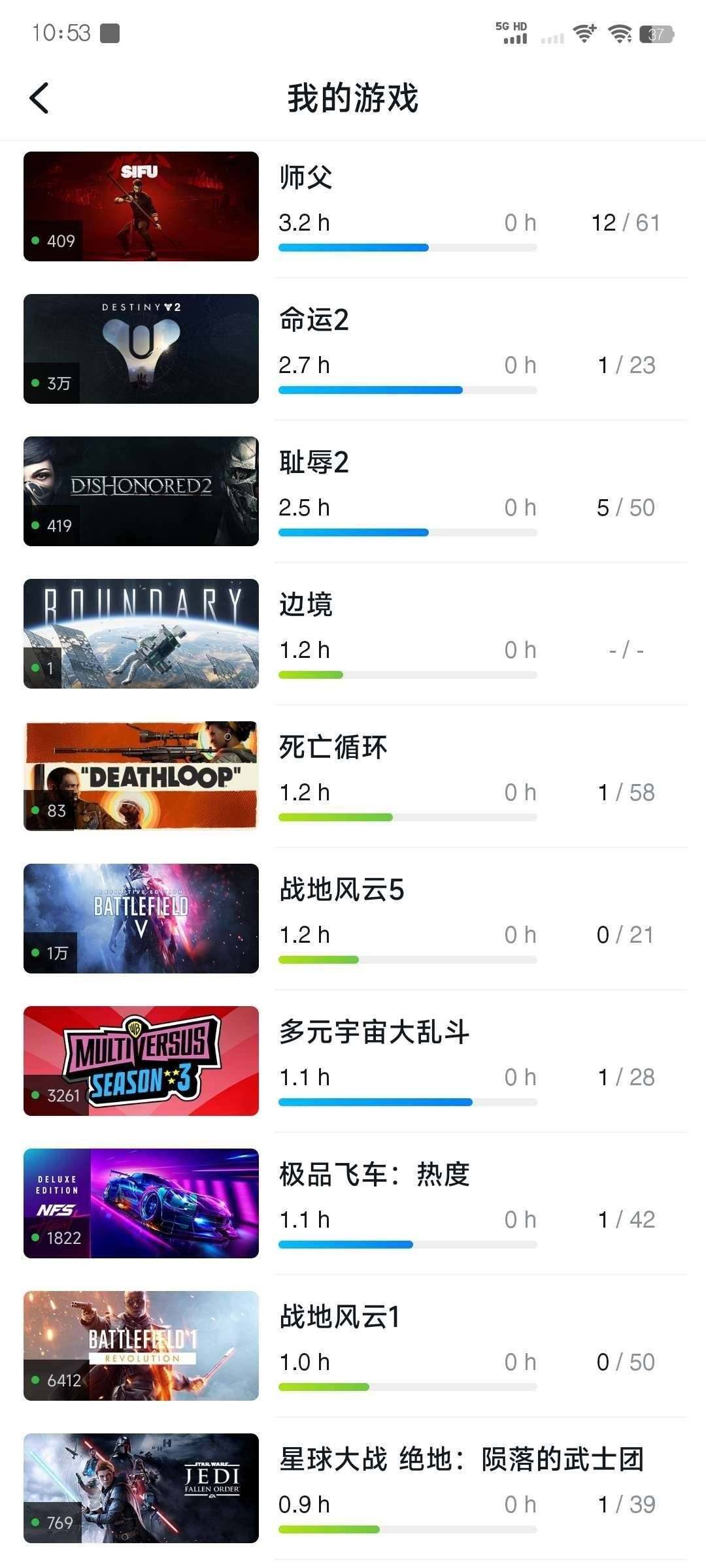This screenshot has width=706, height=1568.
Task: Select the Destiny 2 cover art
Action: tap(141, 348)
